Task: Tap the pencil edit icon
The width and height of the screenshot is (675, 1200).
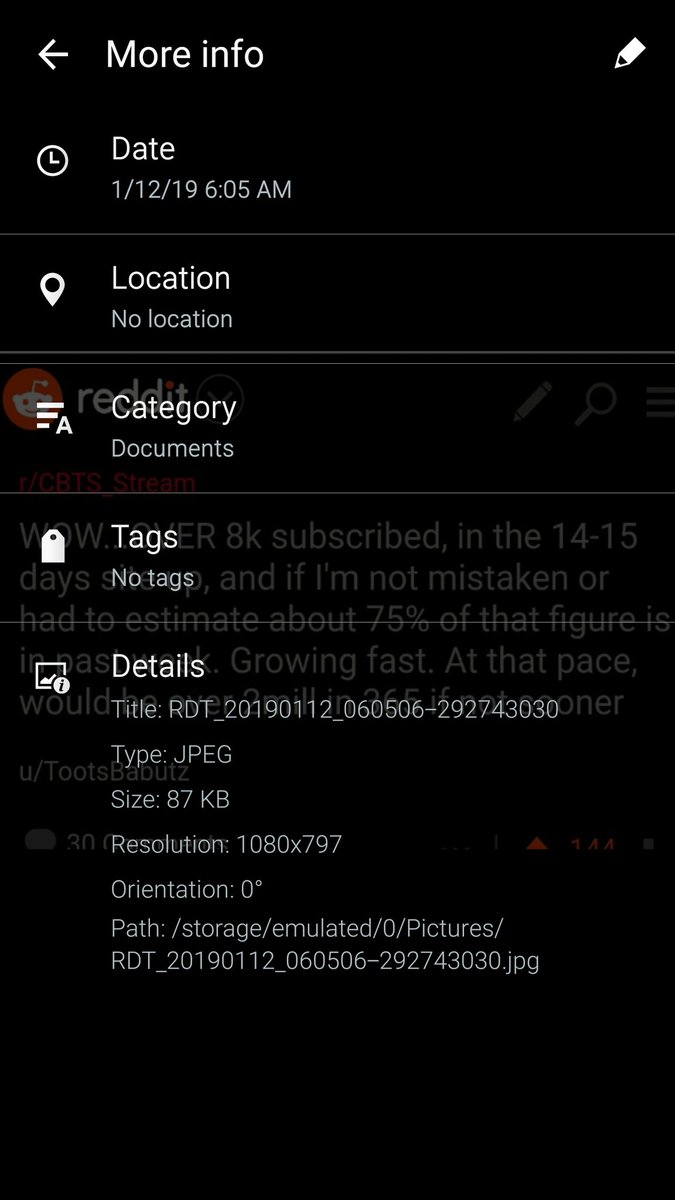Action: [629, 54]
